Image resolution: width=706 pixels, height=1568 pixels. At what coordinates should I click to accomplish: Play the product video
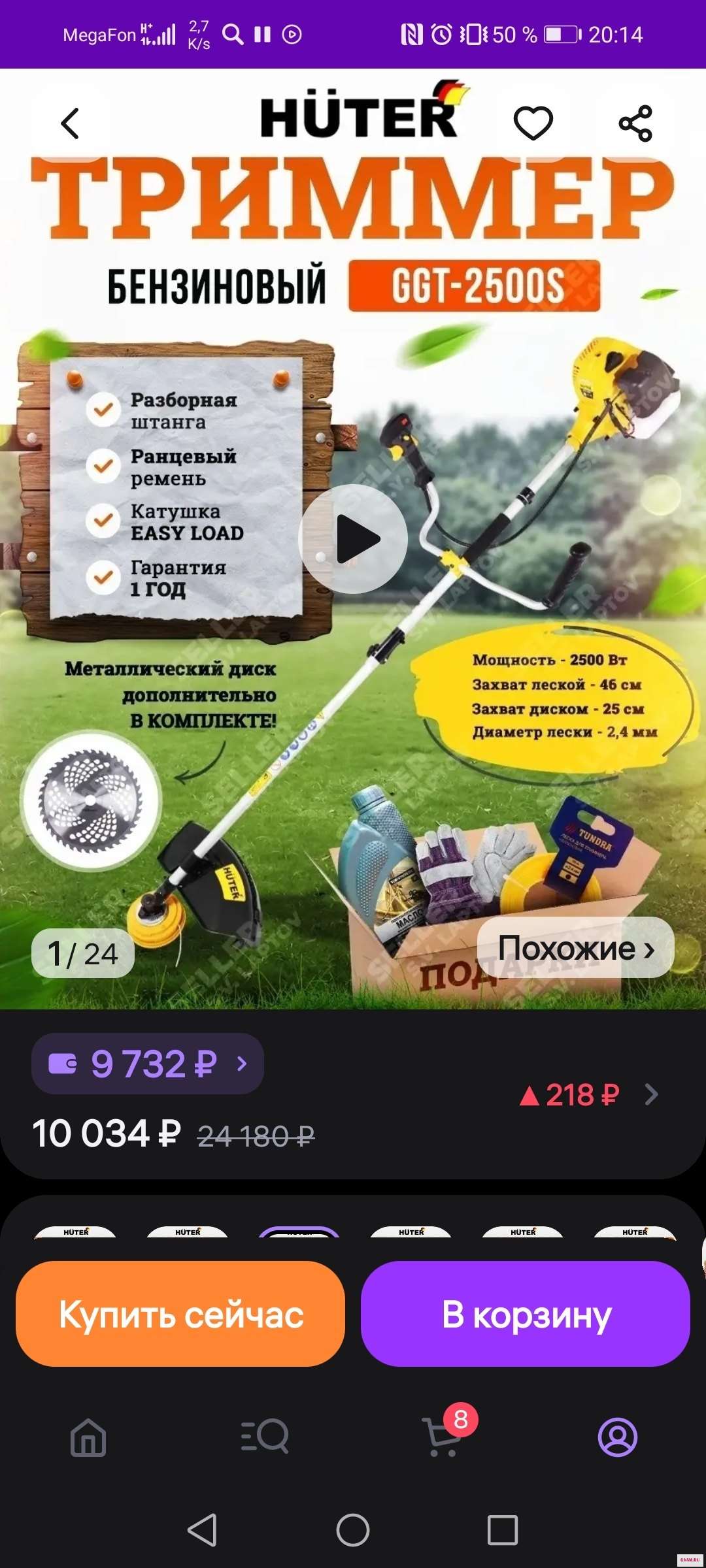(x=354, y=539)
